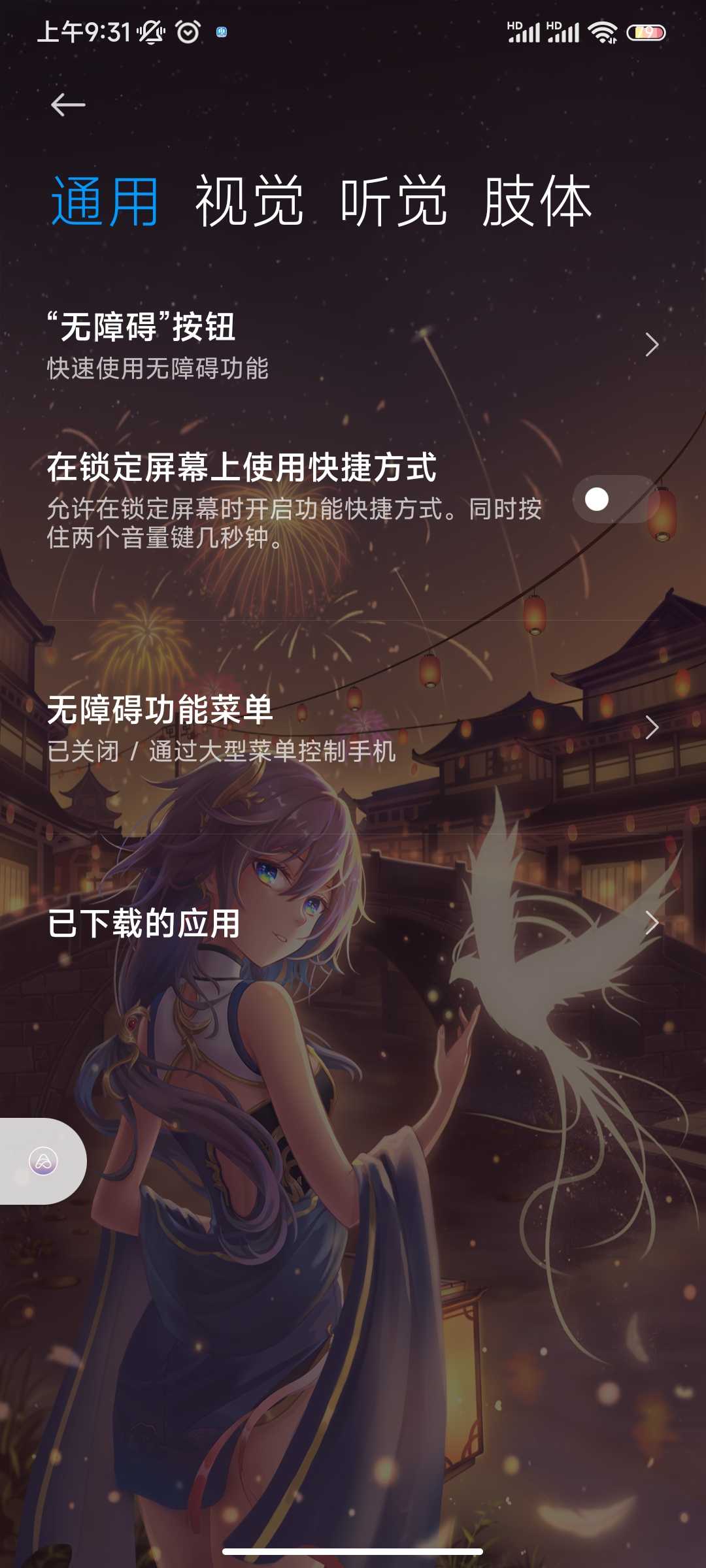Switch to the 视觉 tab
The width and height of the screenshot is (706, 1568).
(249, 202)
